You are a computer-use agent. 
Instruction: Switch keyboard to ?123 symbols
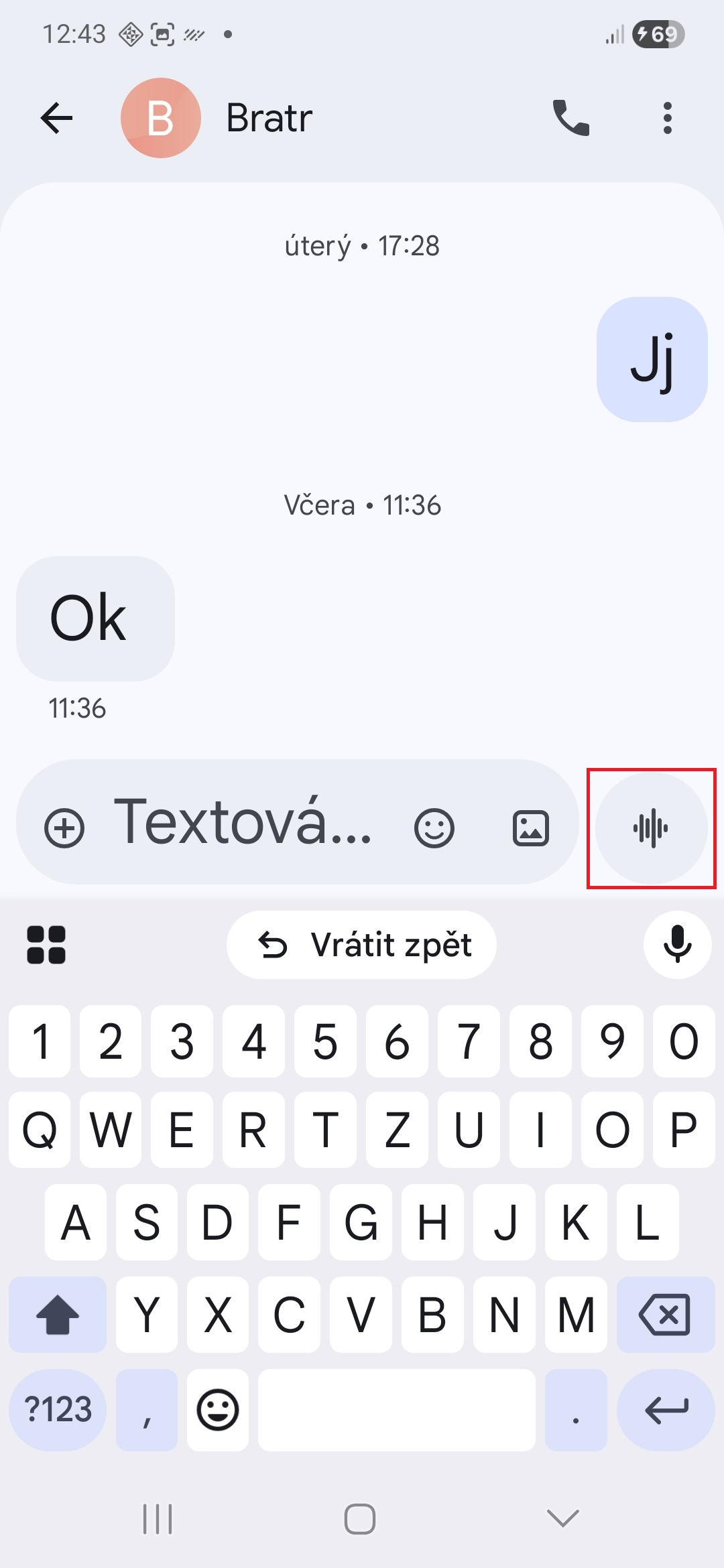click(x=58, y=1409)
